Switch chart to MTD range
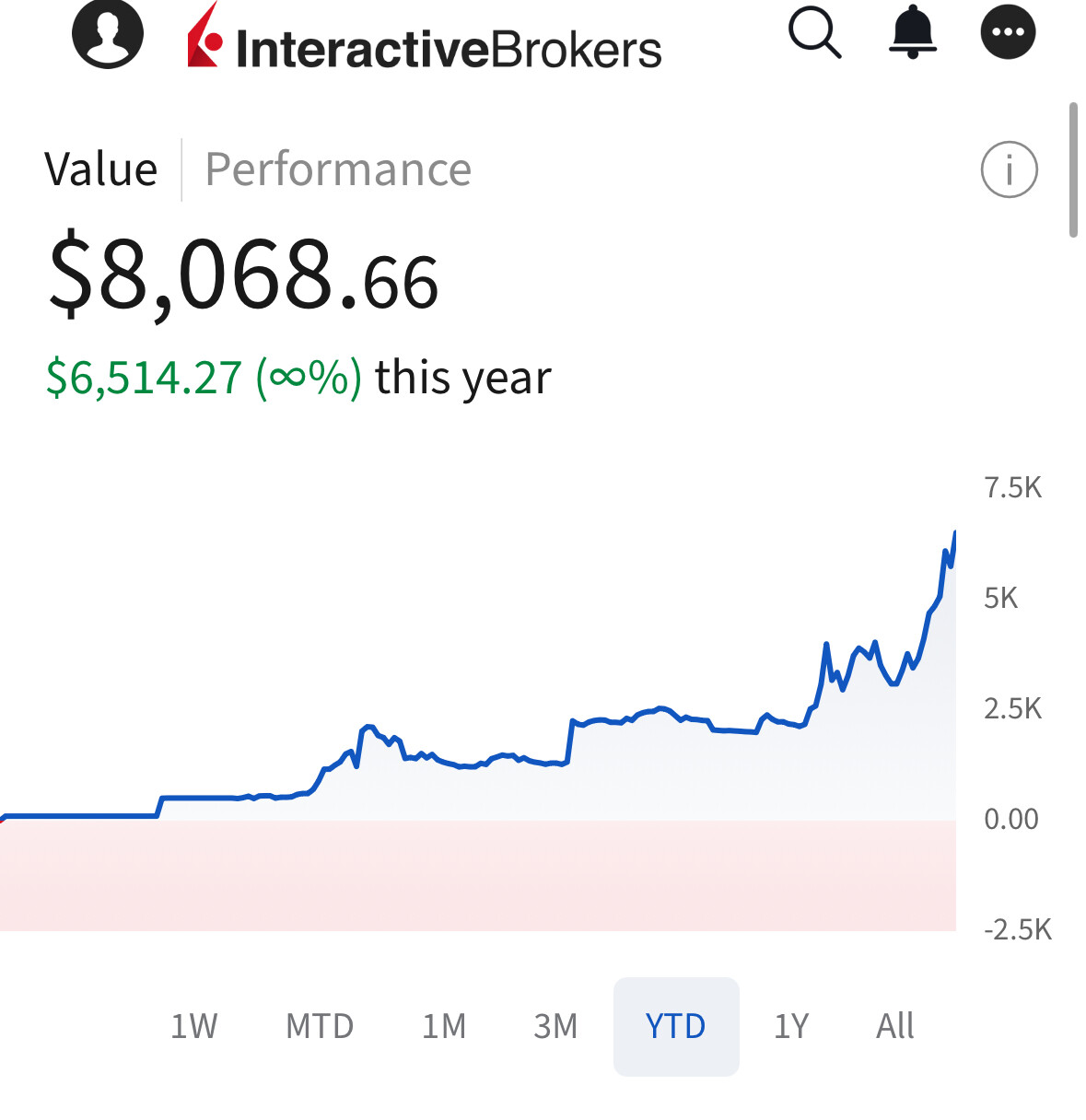 320,1026
